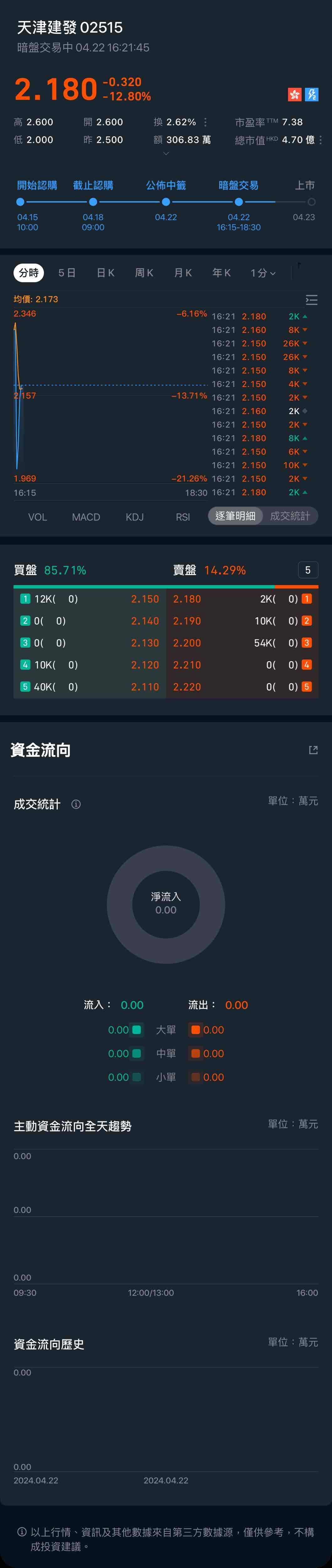Image resolution: width=332 pixels, height=1568 pixels.
Task: Select the 分時 chart tab
Action: (x=29, y=273)
